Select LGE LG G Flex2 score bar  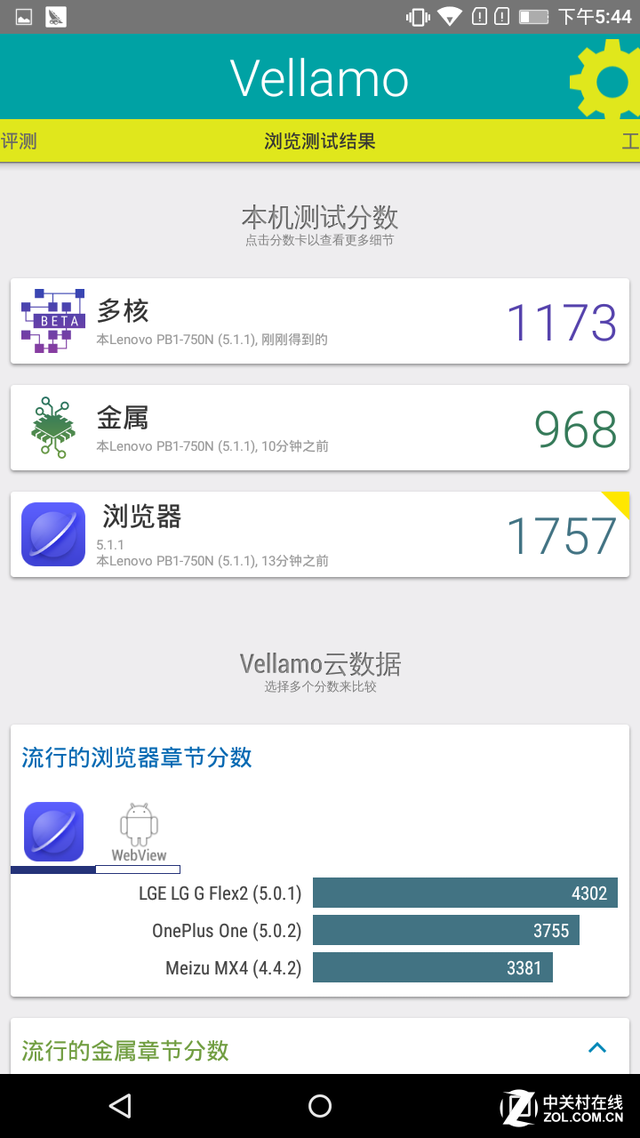tap(465, 893)
